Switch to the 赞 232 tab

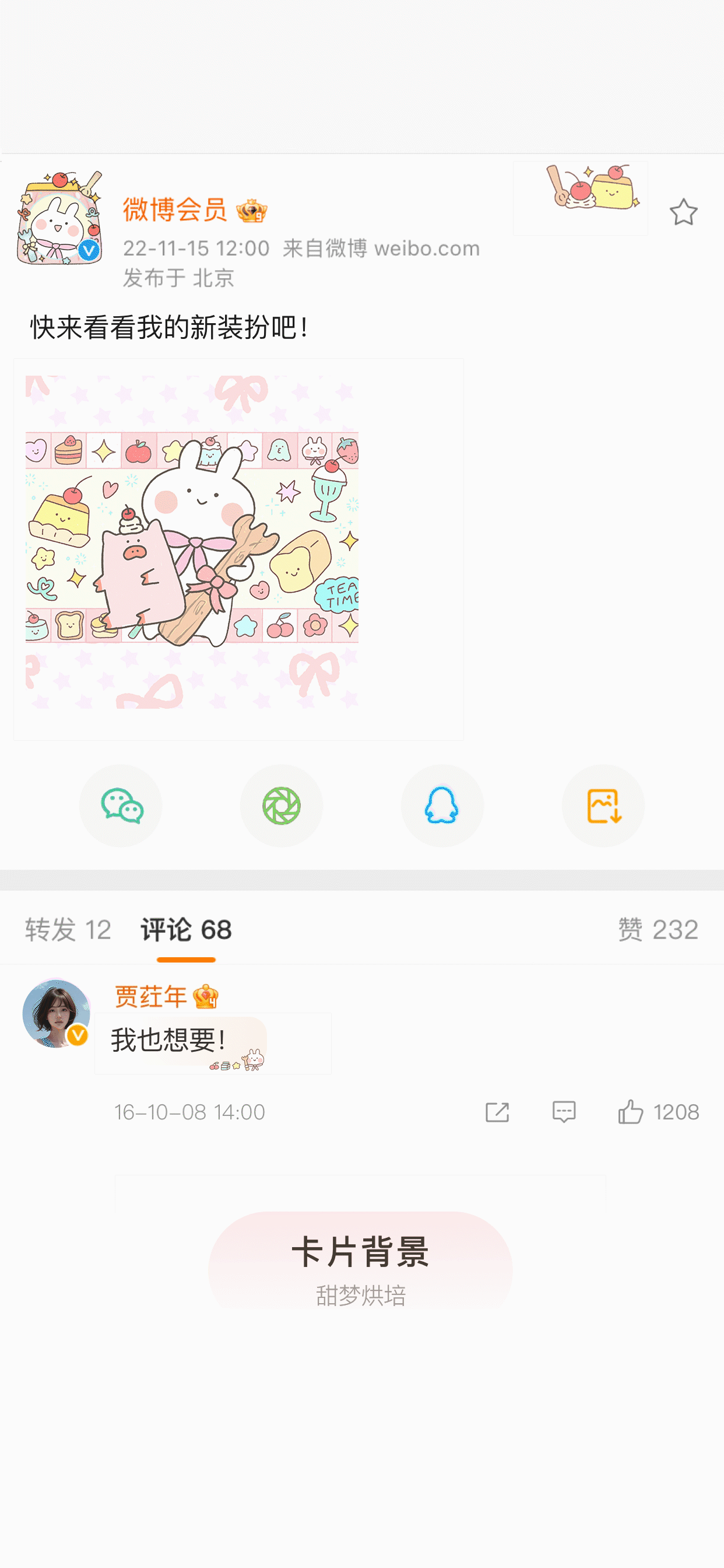tap(658, 929)
